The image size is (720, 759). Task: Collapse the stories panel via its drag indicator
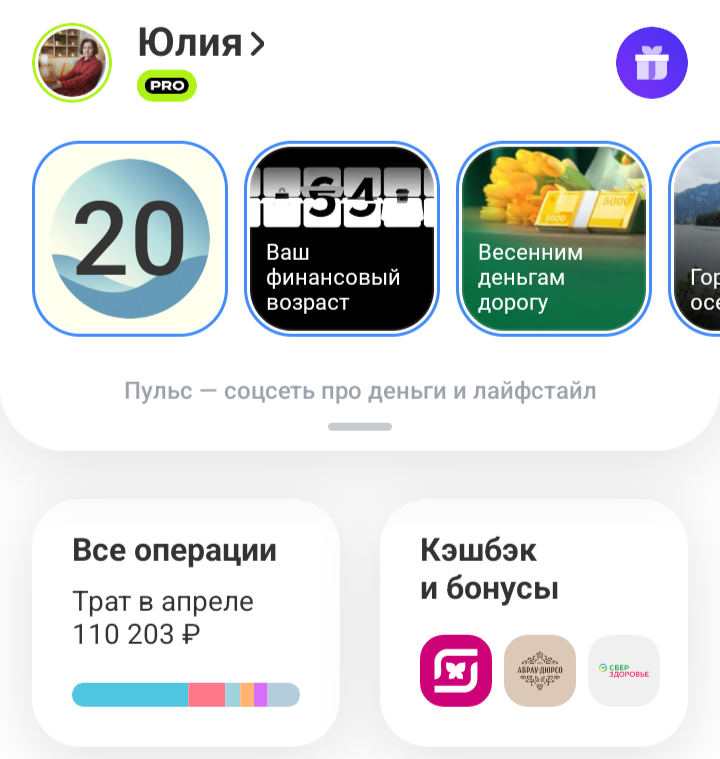click(359, 425)
